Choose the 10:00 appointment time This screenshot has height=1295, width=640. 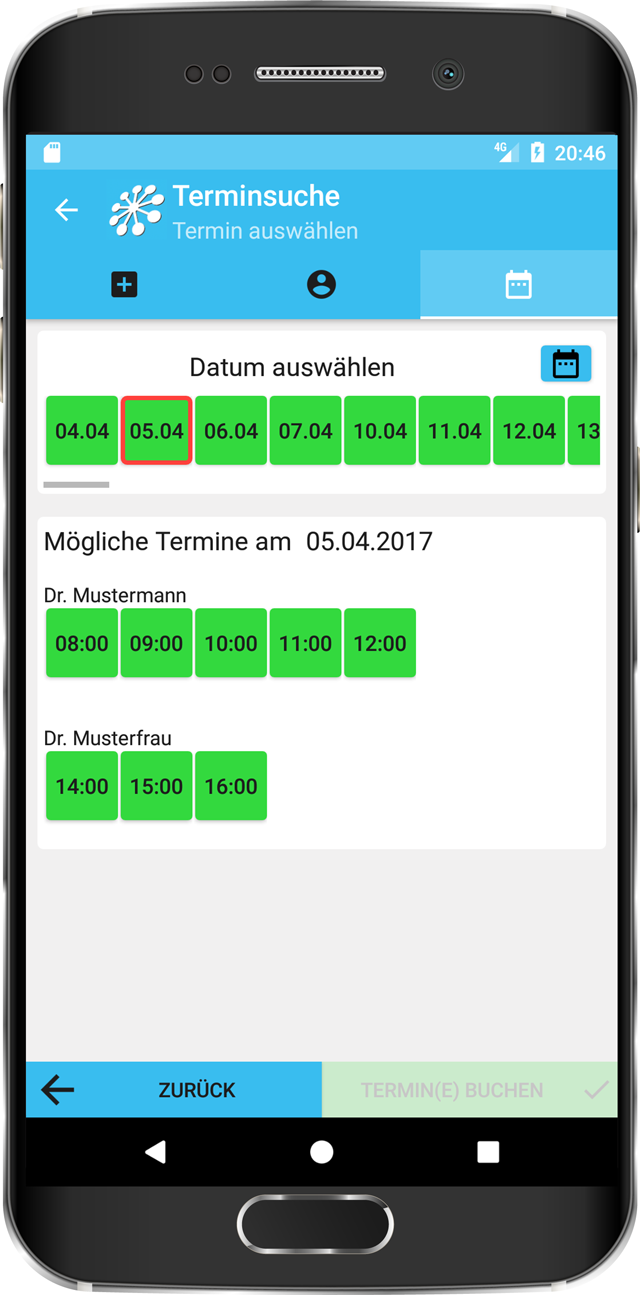[231, 644]
